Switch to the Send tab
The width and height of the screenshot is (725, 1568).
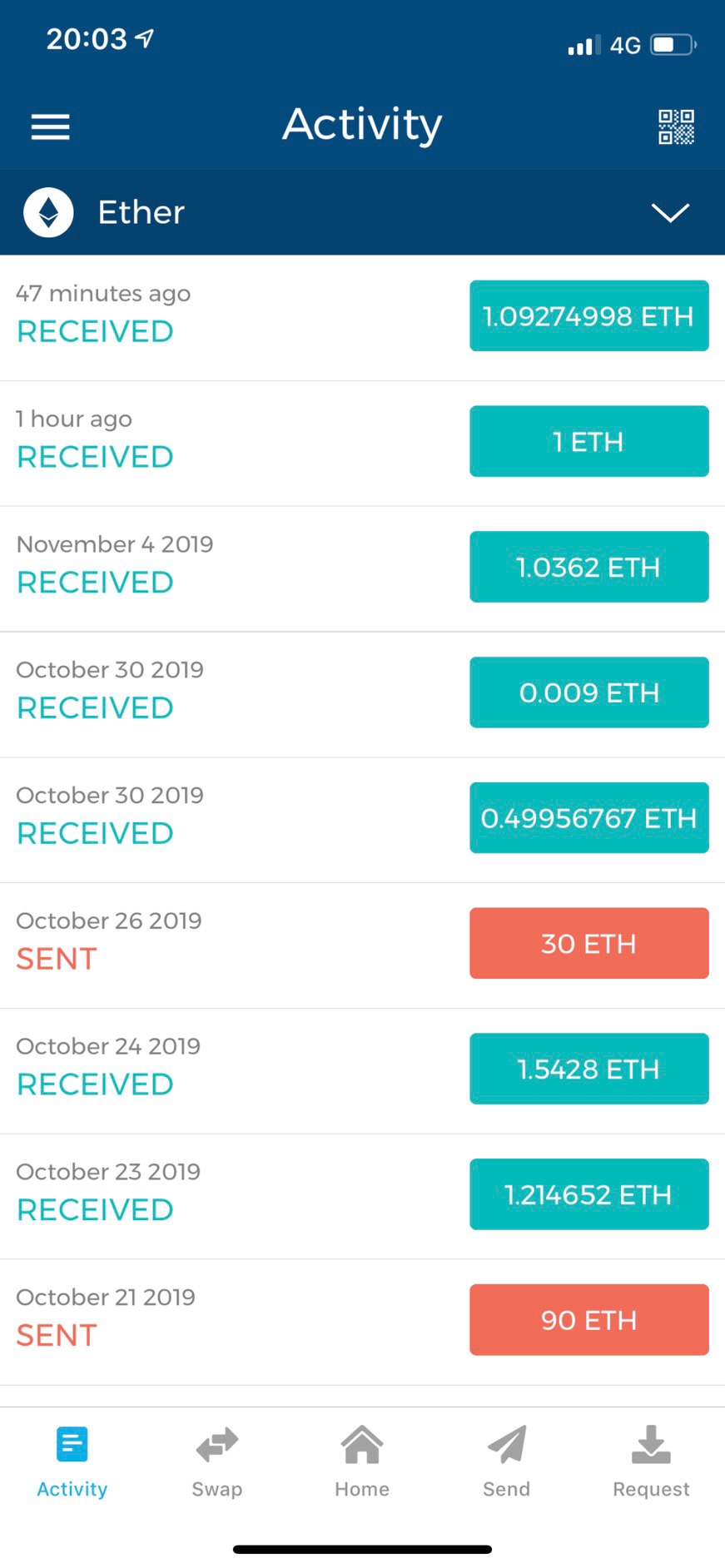tap(506, 1461)
